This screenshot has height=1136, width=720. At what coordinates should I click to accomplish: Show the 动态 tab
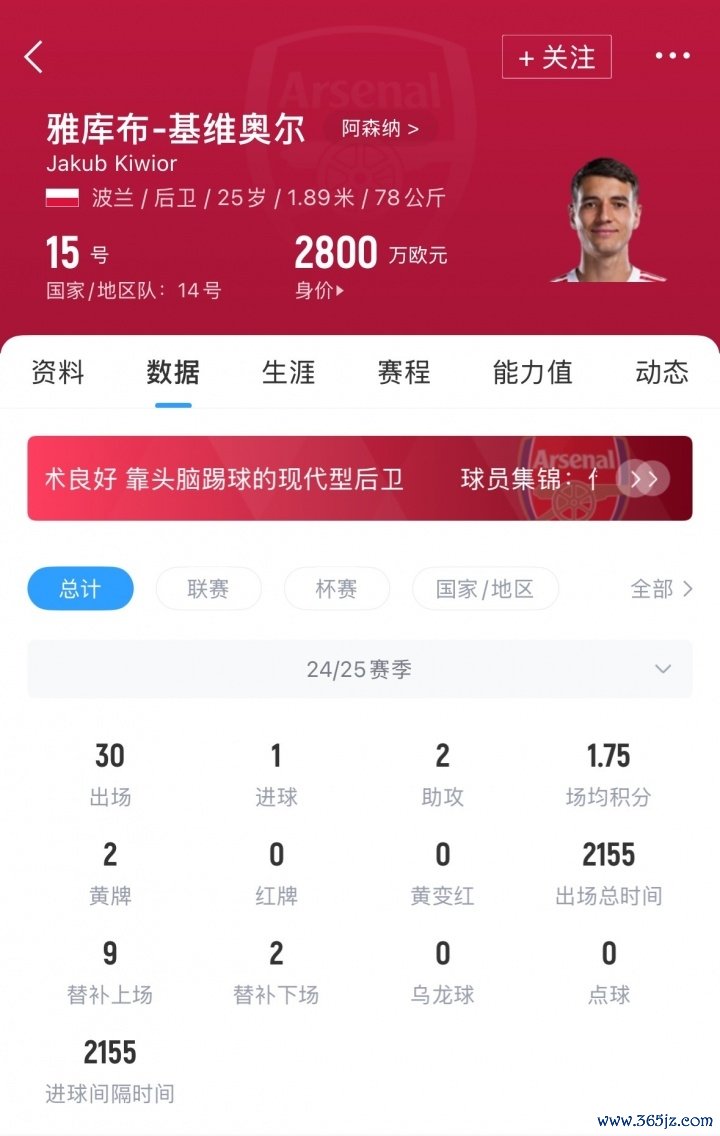tap(662, 372)
